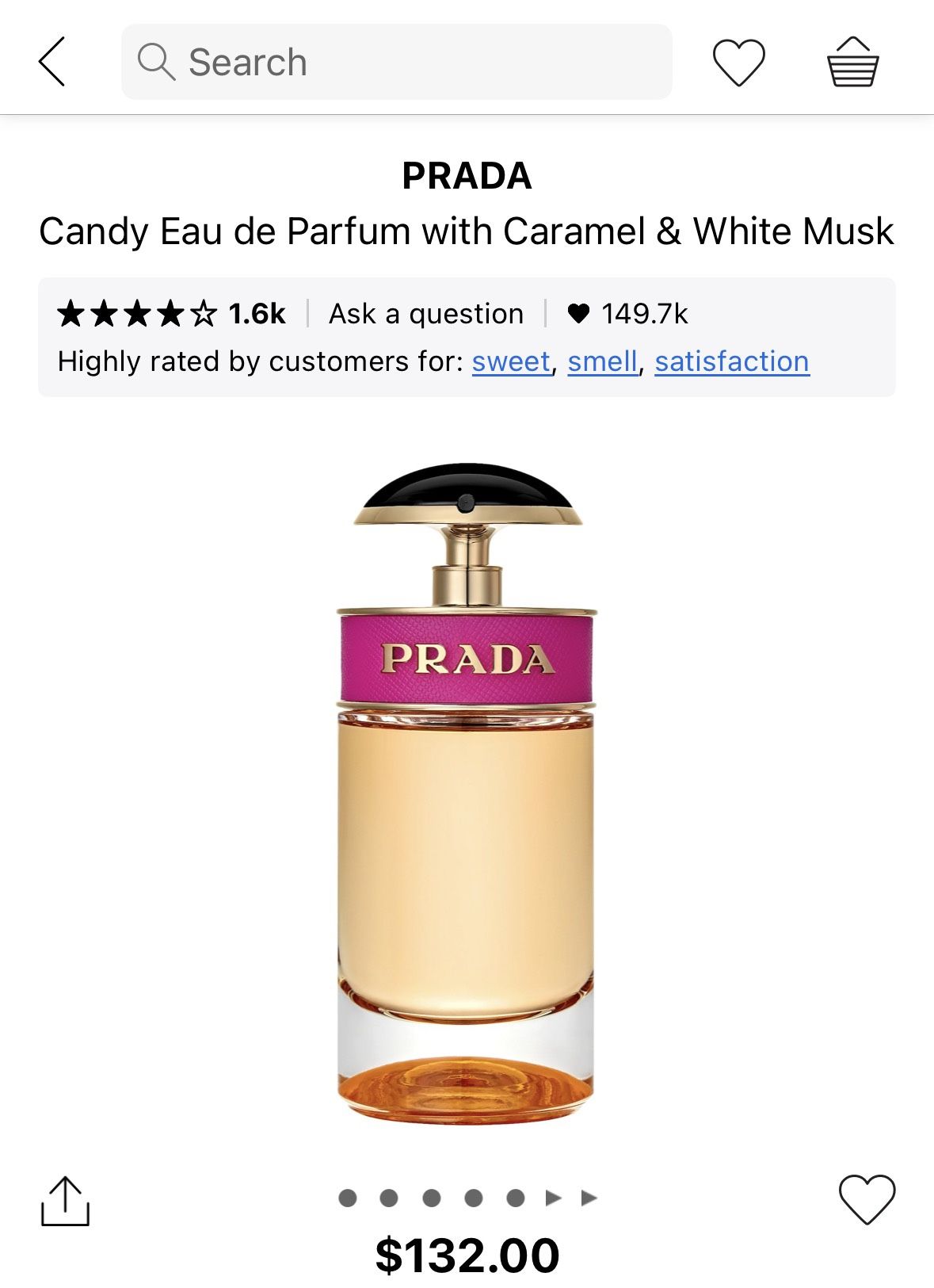Open the loves list heart icon in header

coord(738,62)
